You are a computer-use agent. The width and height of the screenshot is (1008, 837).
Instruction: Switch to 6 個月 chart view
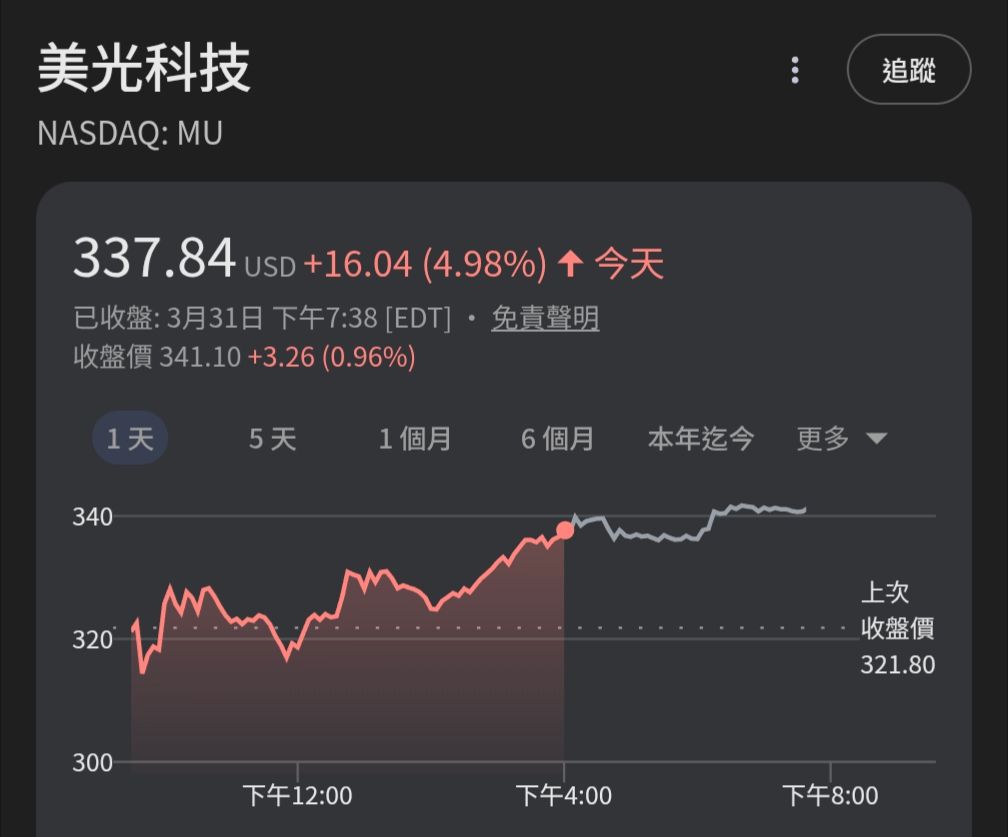(557, 438)
